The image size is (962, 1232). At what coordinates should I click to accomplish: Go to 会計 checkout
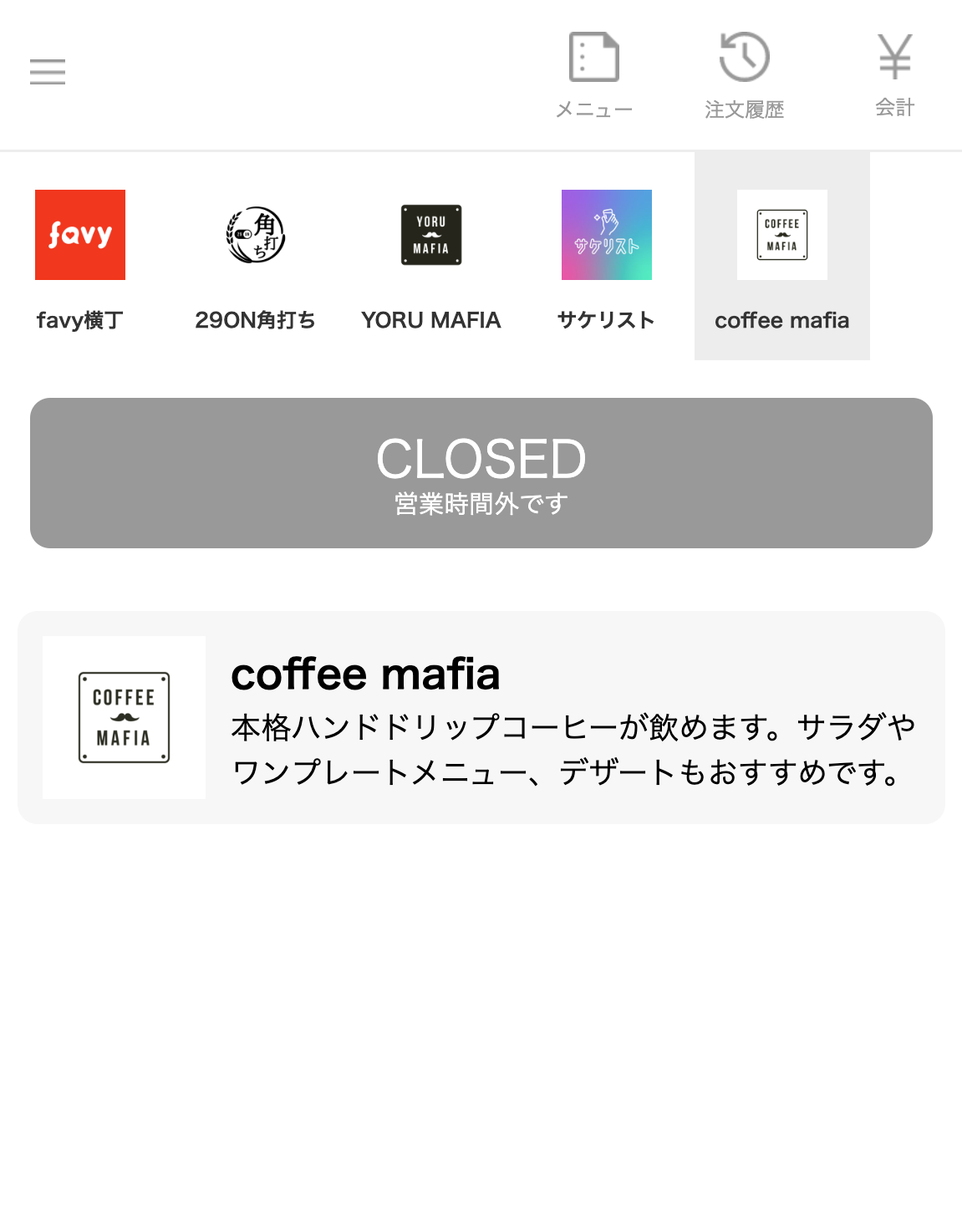pyautogui.click(x=894, y=75)
